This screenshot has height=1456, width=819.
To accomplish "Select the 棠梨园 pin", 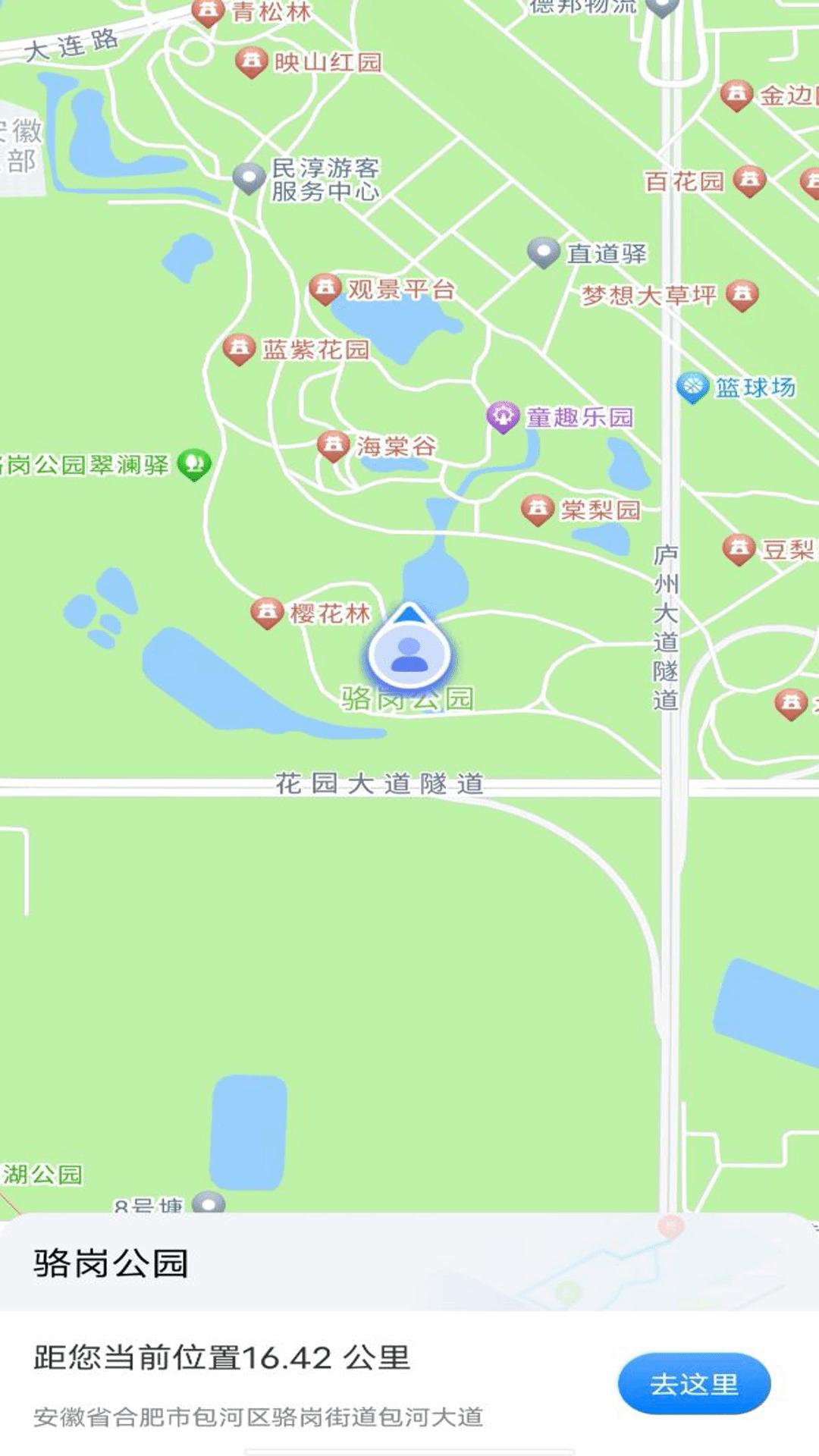I will [x=538, y=507].
